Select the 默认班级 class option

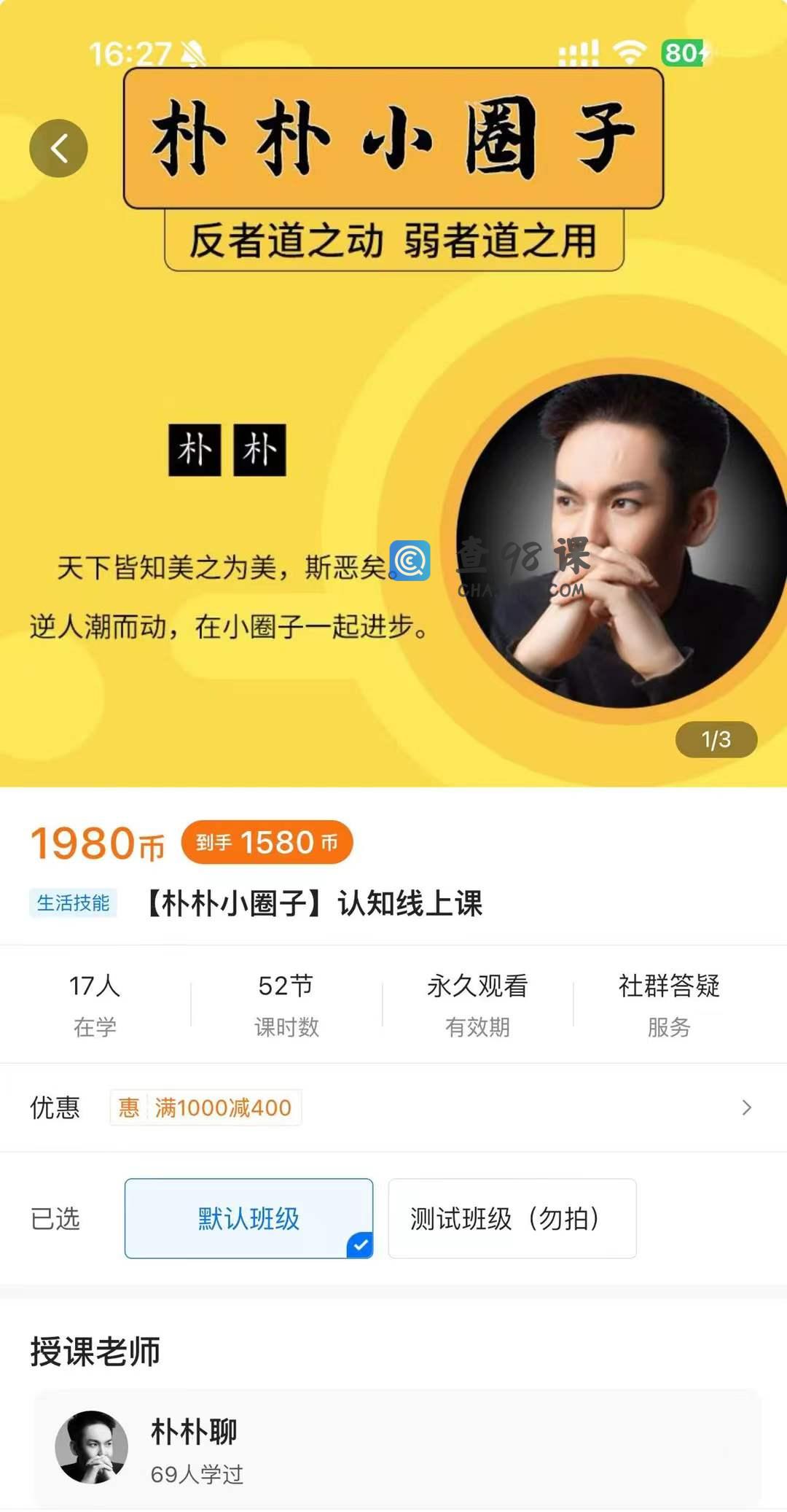tap(248, 1218)
